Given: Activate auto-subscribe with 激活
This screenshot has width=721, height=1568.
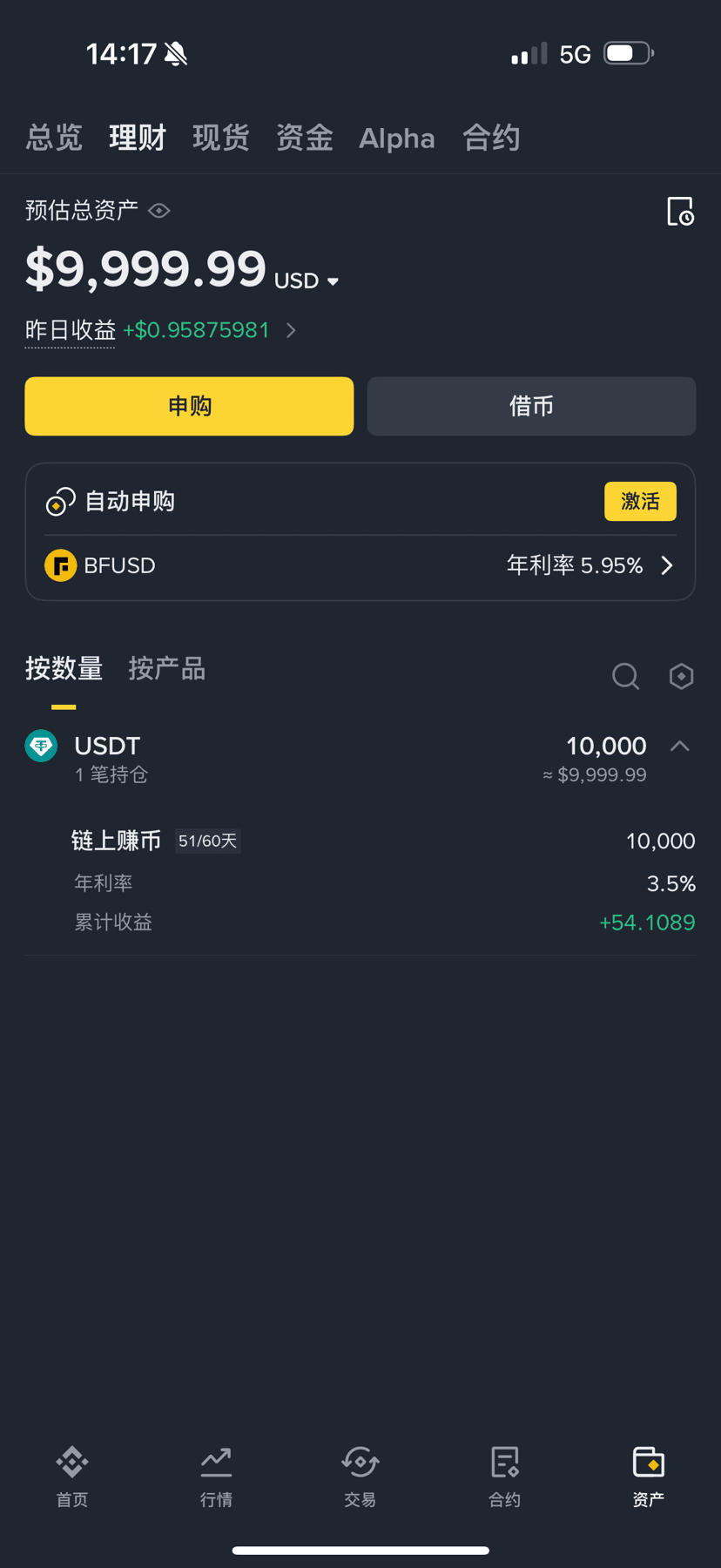Looking at the screenshot, I should click(640, 502).
